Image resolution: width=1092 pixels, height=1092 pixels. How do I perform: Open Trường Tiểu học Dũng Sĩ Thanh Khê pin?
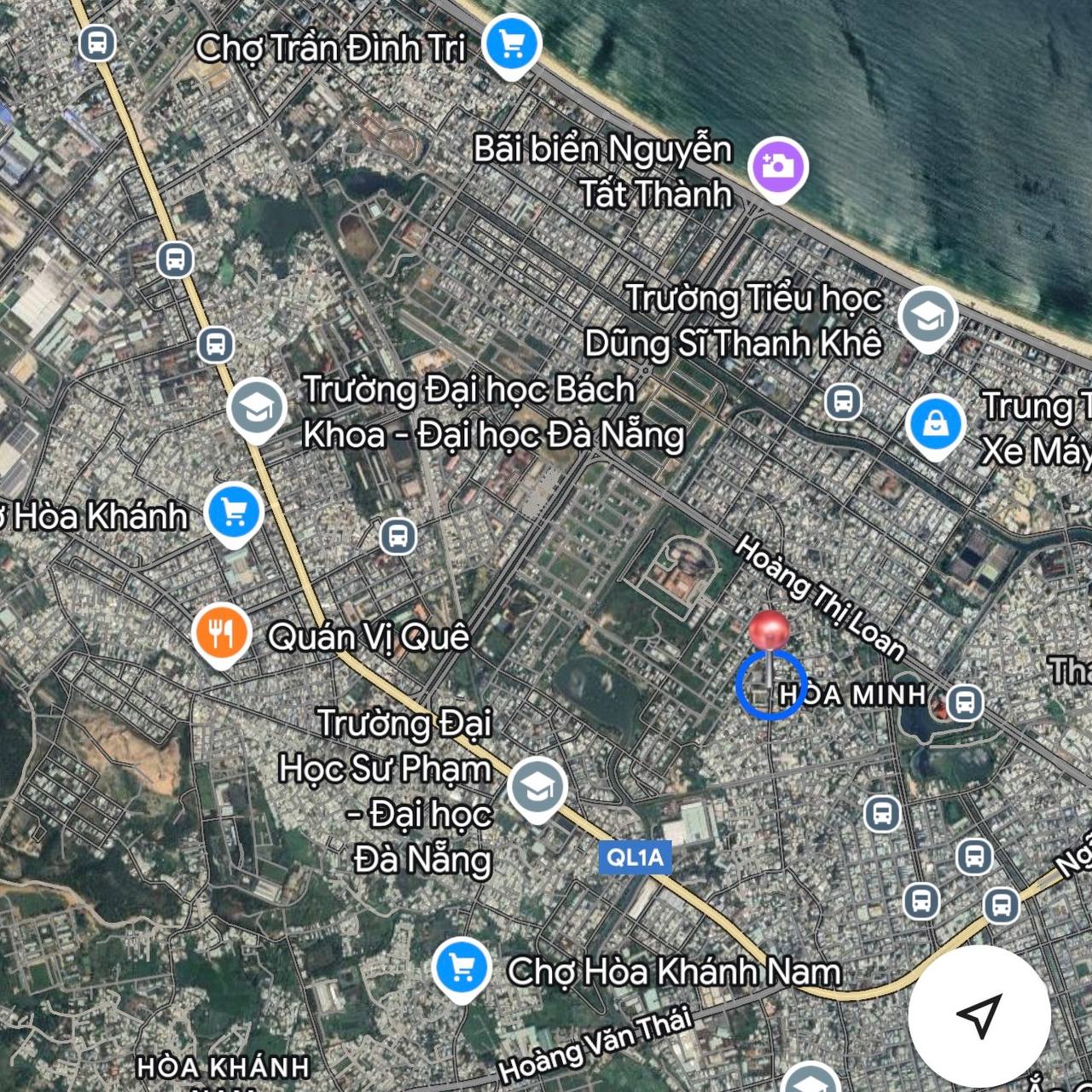pyautogui.click(x=927, y=317)
